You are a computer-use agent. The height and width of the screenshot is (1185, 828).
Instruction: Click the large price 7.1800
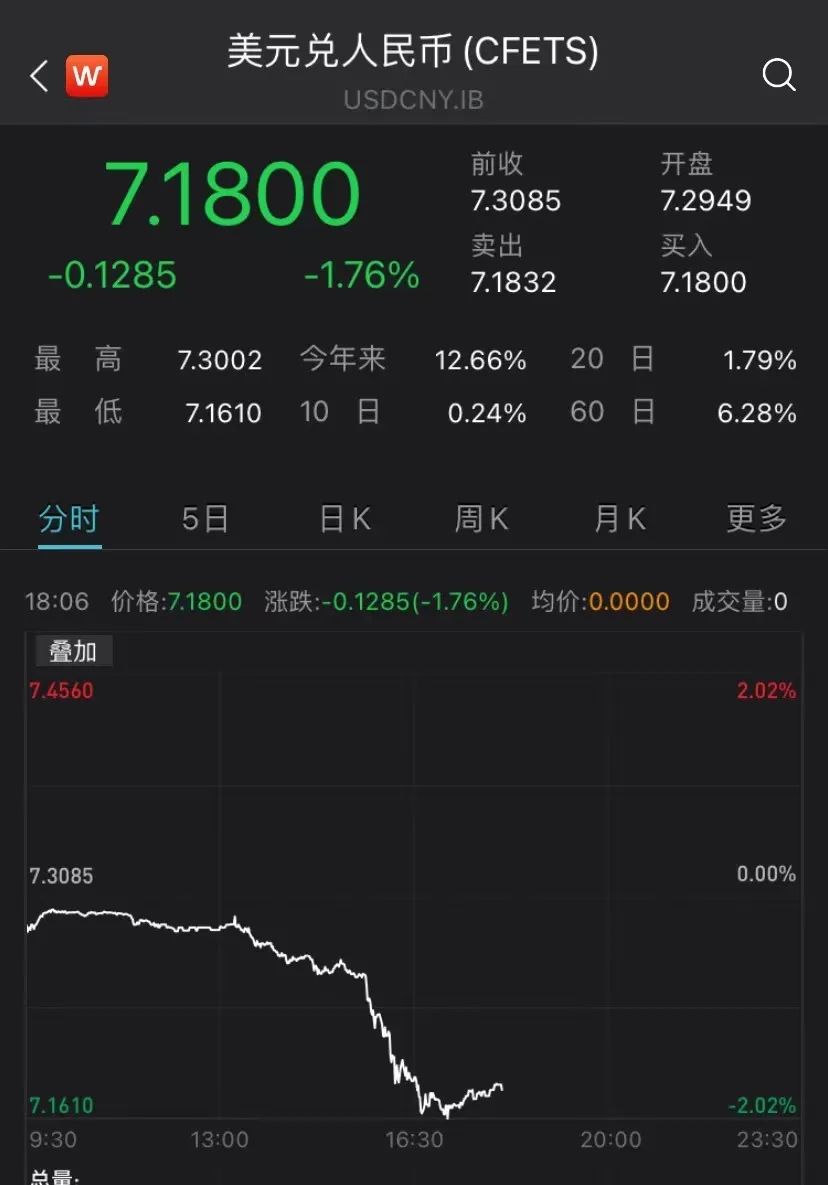[x=233, y=195]
